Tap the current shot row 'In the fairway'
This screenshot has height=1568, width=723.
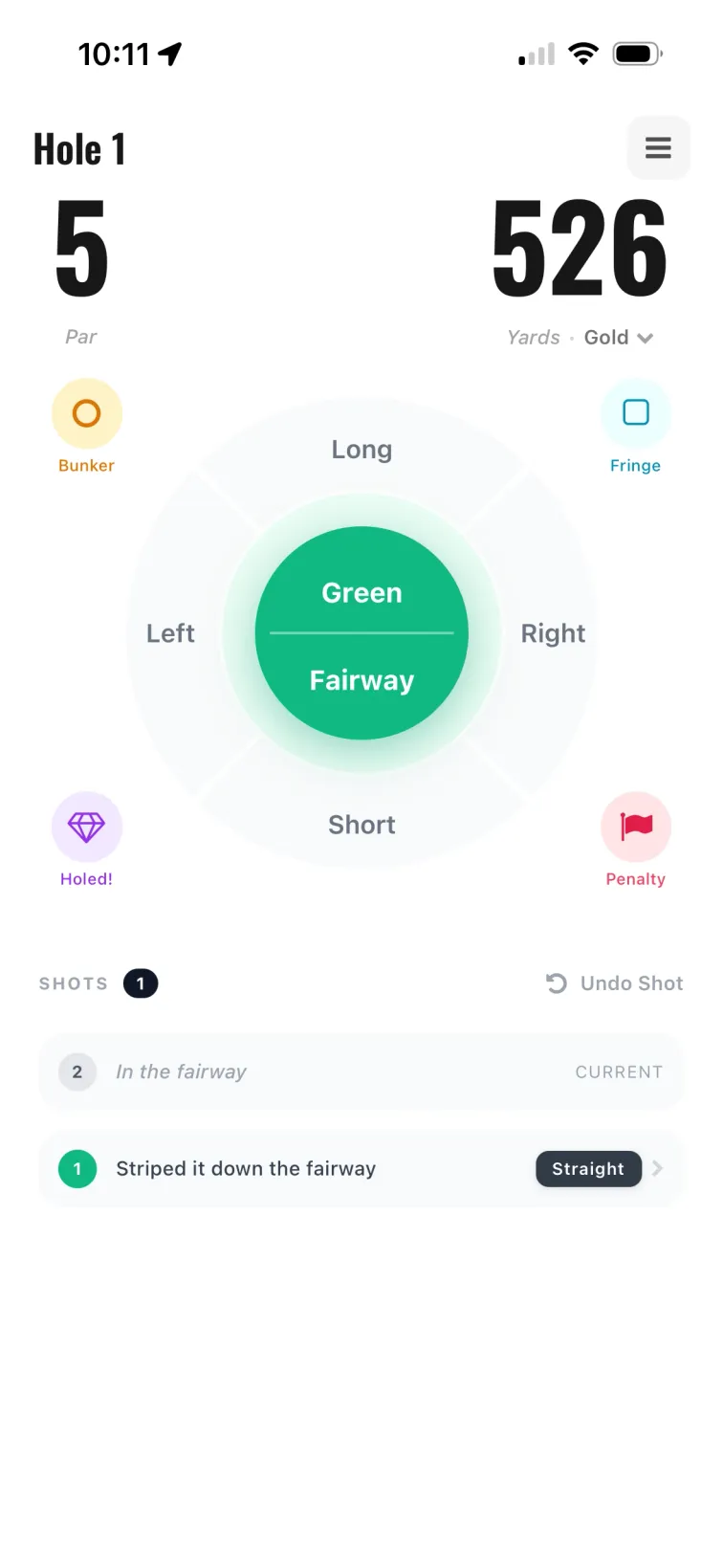[x=287, y=1071]
